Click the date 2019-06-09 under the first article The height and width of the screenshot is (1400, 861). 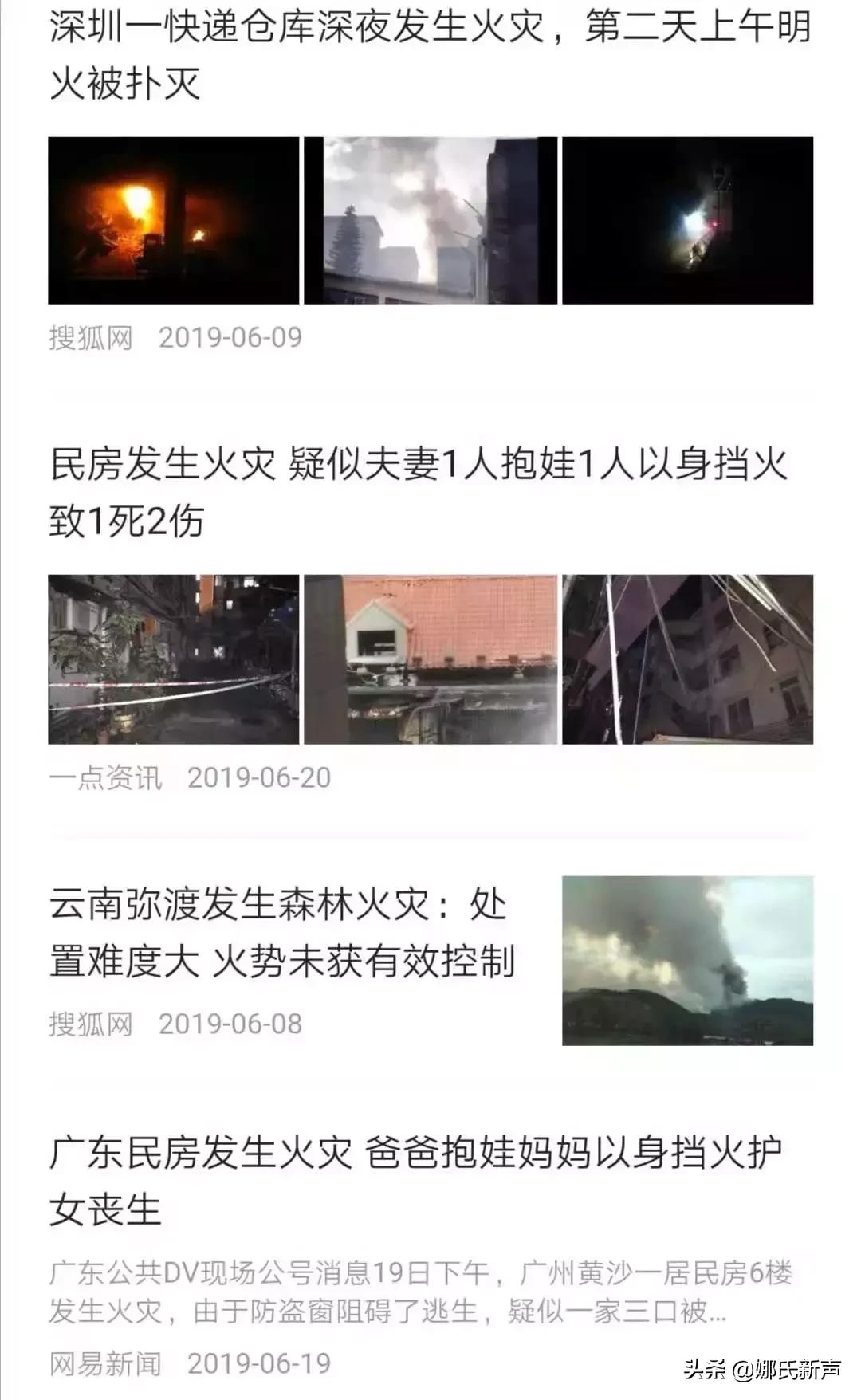231,338
